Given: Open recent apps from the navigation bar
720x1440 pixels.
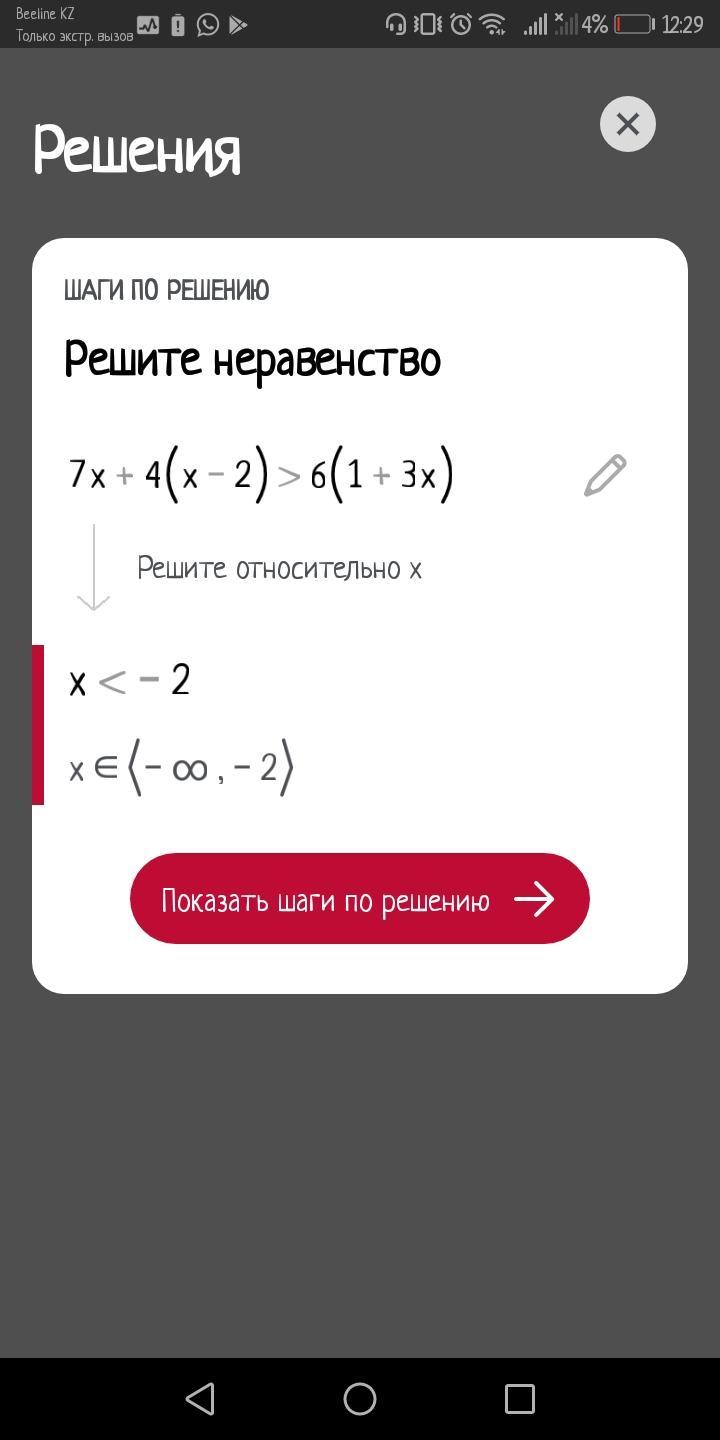Looking at the screenshot, I should (x=520, y=1398).
